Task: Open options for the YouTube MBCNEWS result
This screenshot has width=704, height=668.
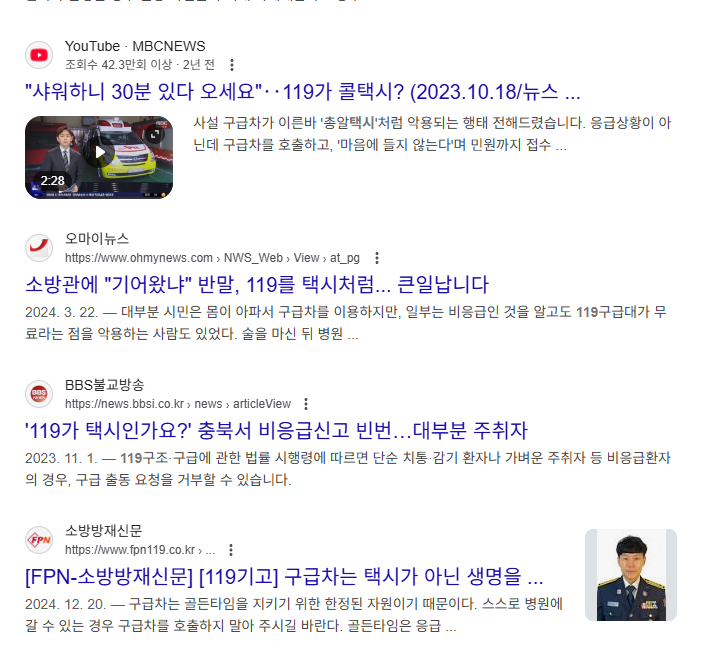Action: (232, 65)
